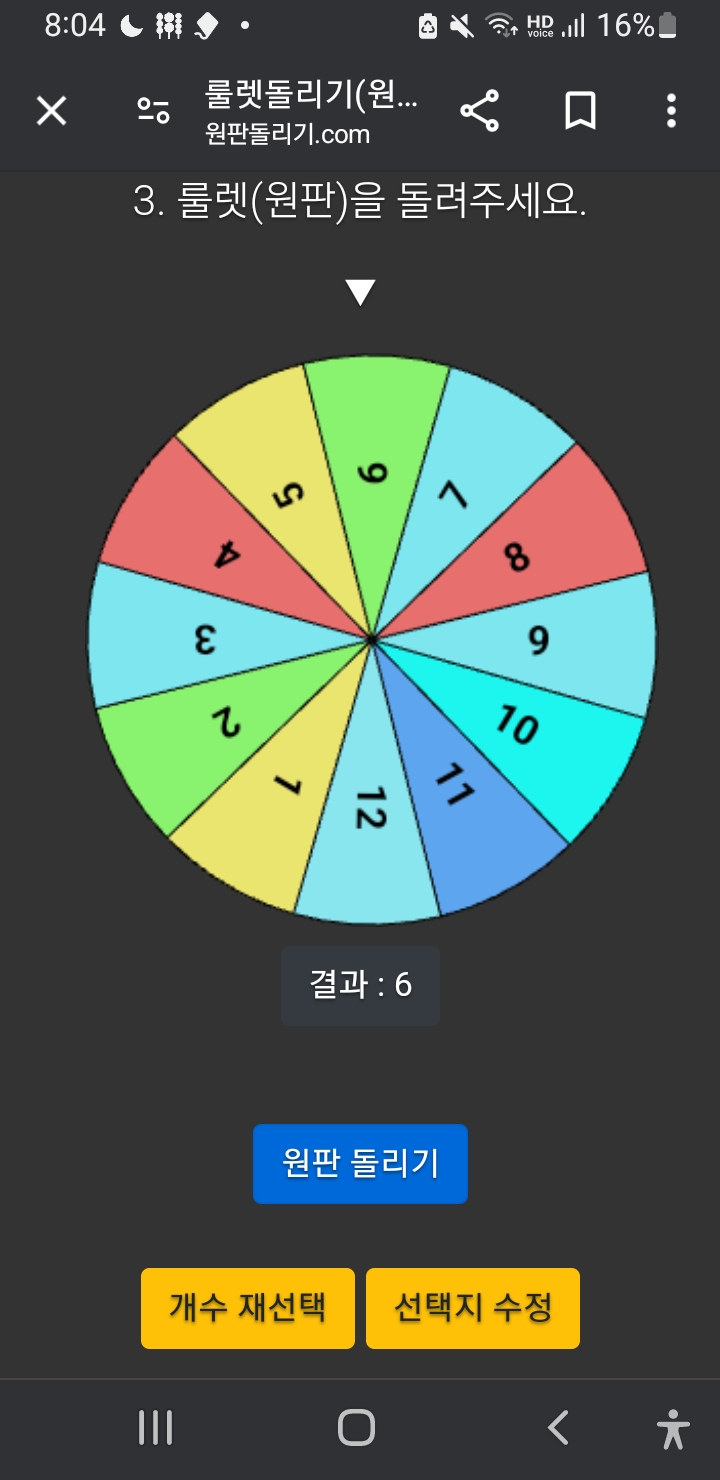Spin the wheel with 원판 돌리기
This screenshot has height=1480, width=720.
tap(360, 1164)
